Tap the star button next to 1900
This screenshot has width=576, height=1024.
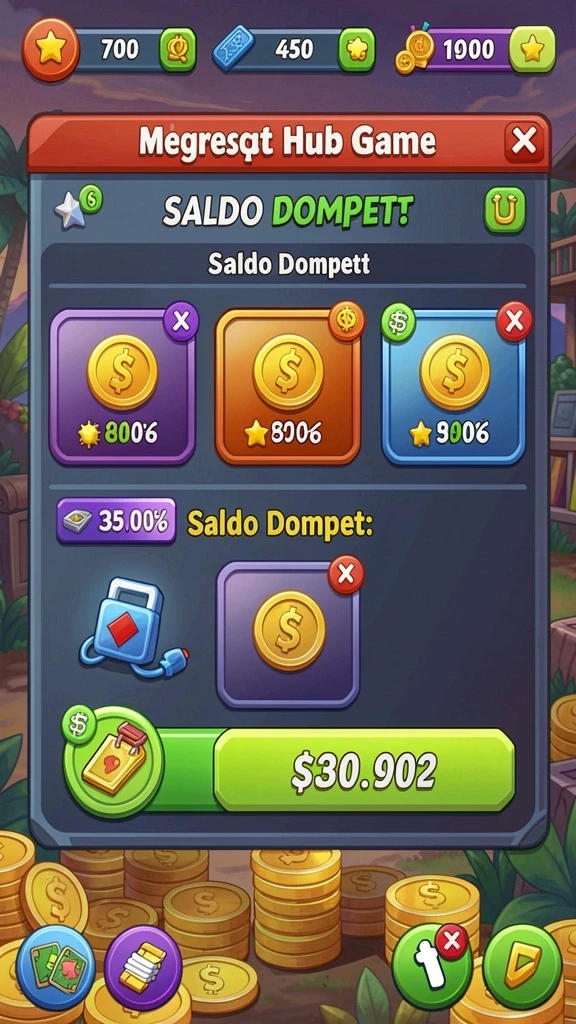click(x=532, y=50)
